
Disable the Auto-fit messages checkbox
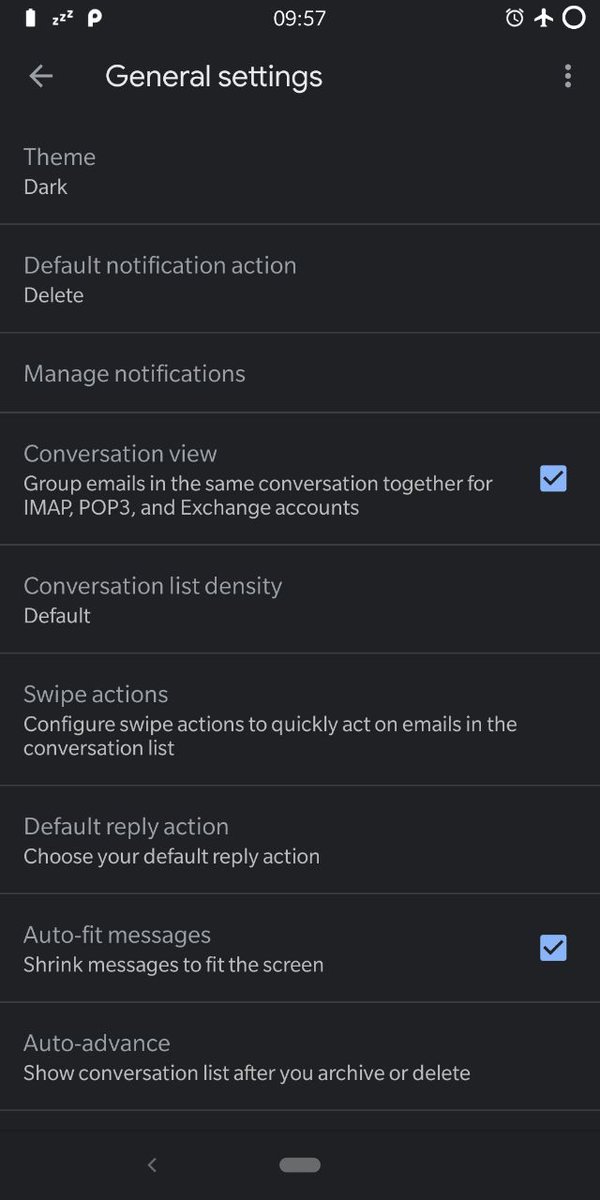coord(553,947)
